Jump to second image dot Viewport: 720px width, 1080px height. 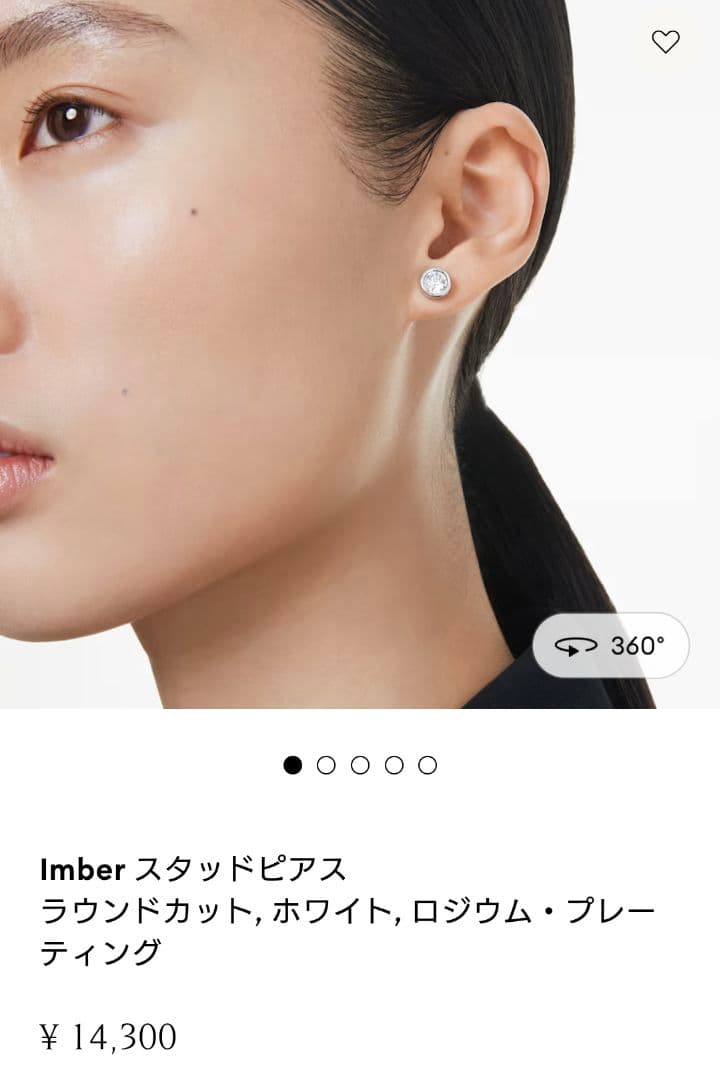tap(326, 765)
